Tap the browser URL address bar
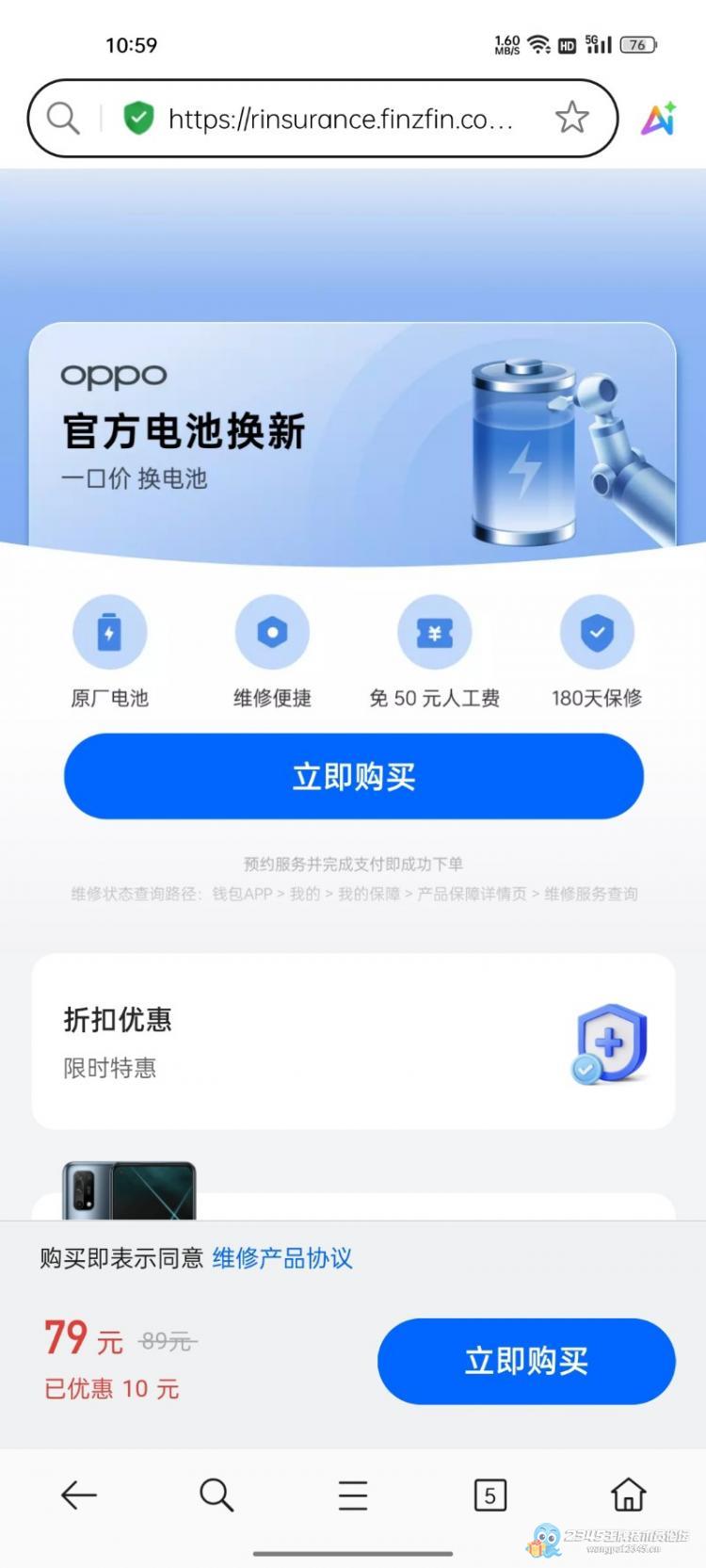The width and height of the screenshot is (706, 1568). (x=341, y=119)
